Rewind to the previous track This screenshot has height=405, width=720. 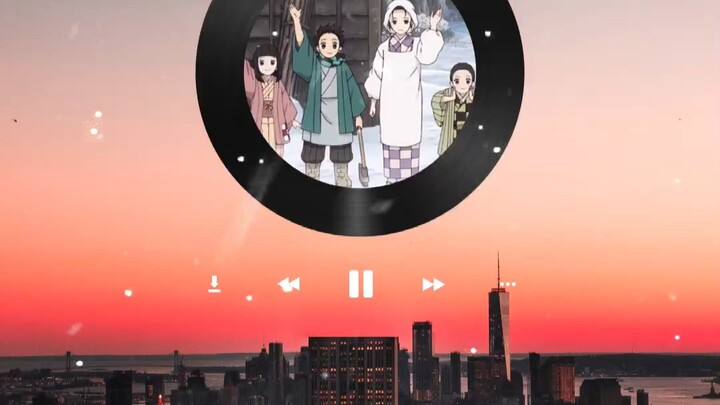point(289,285)
